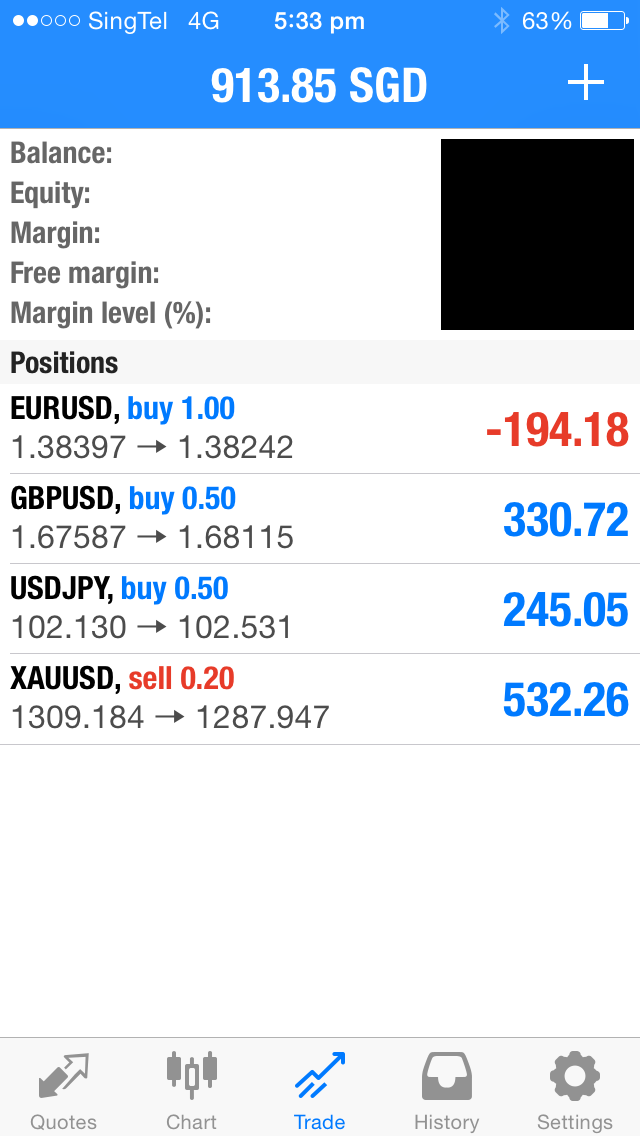This screenshot has height=1136, width=640.
Task: Open the EURUSD buy position
Action: pyautogui.click(x=320, y=429)
